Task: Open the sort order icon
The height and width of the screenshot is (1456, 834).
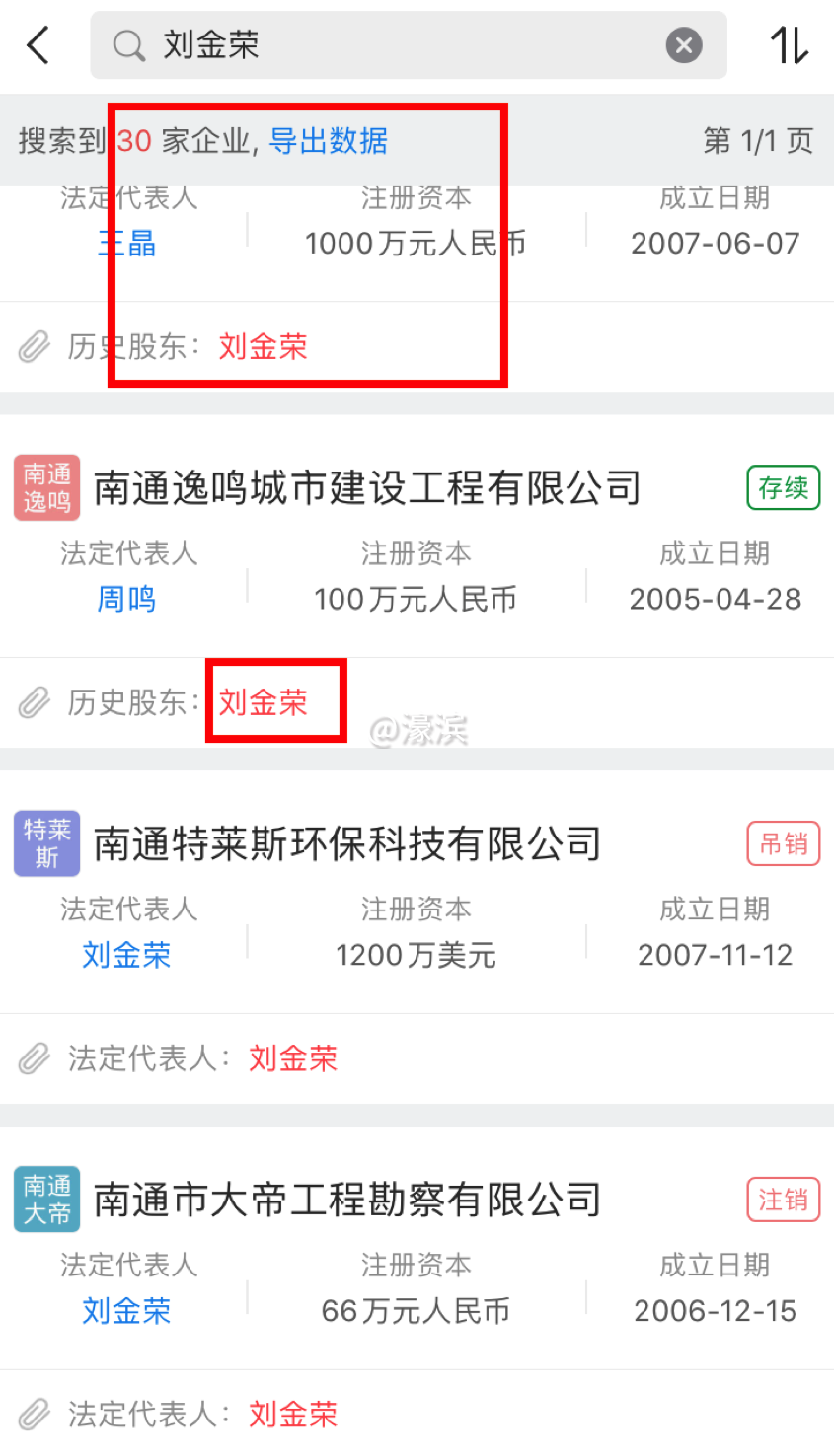Action: (790, 45)
